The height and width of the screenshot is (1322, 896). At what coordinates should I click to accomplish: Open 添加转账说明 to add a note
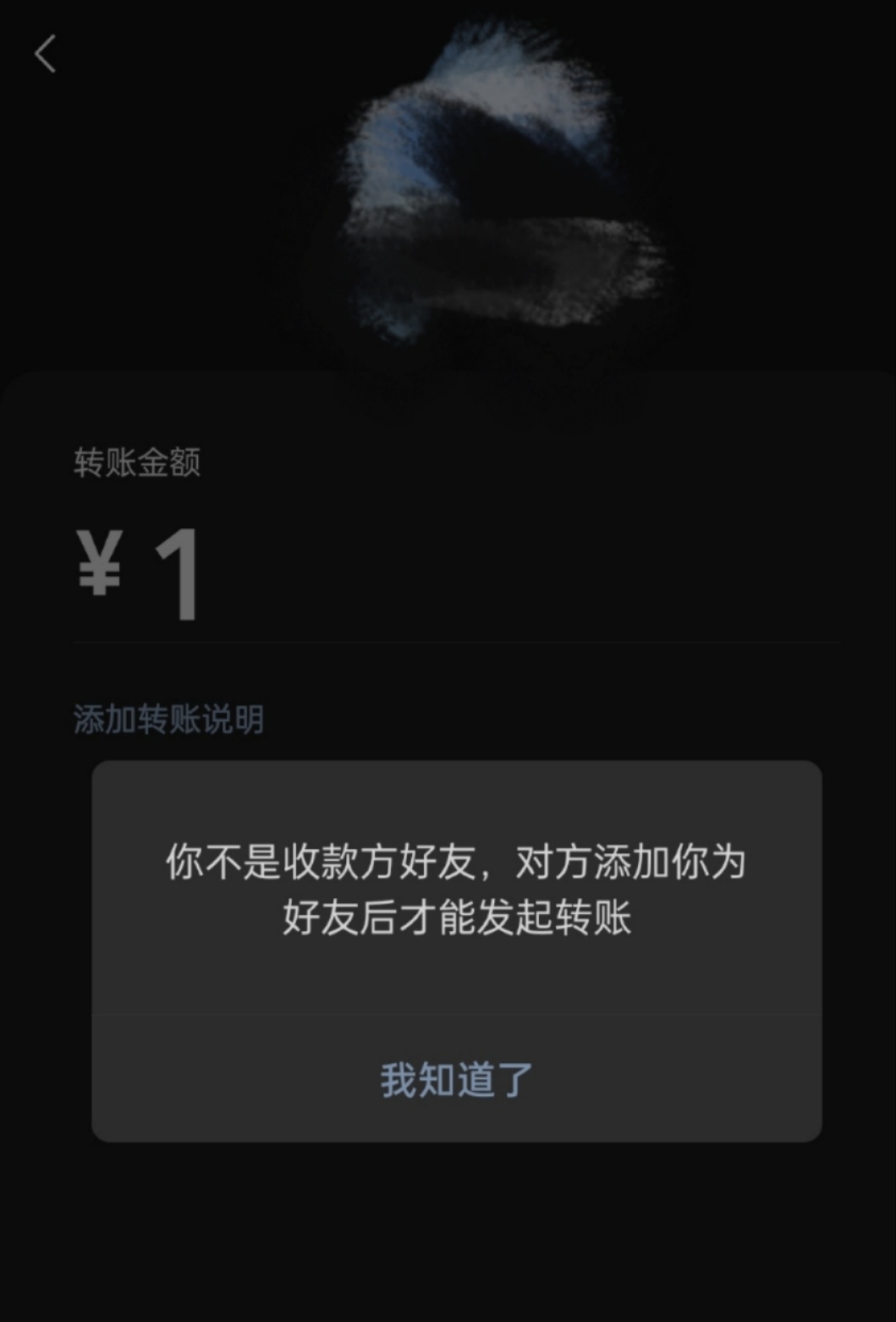click(x=168, y=719)
